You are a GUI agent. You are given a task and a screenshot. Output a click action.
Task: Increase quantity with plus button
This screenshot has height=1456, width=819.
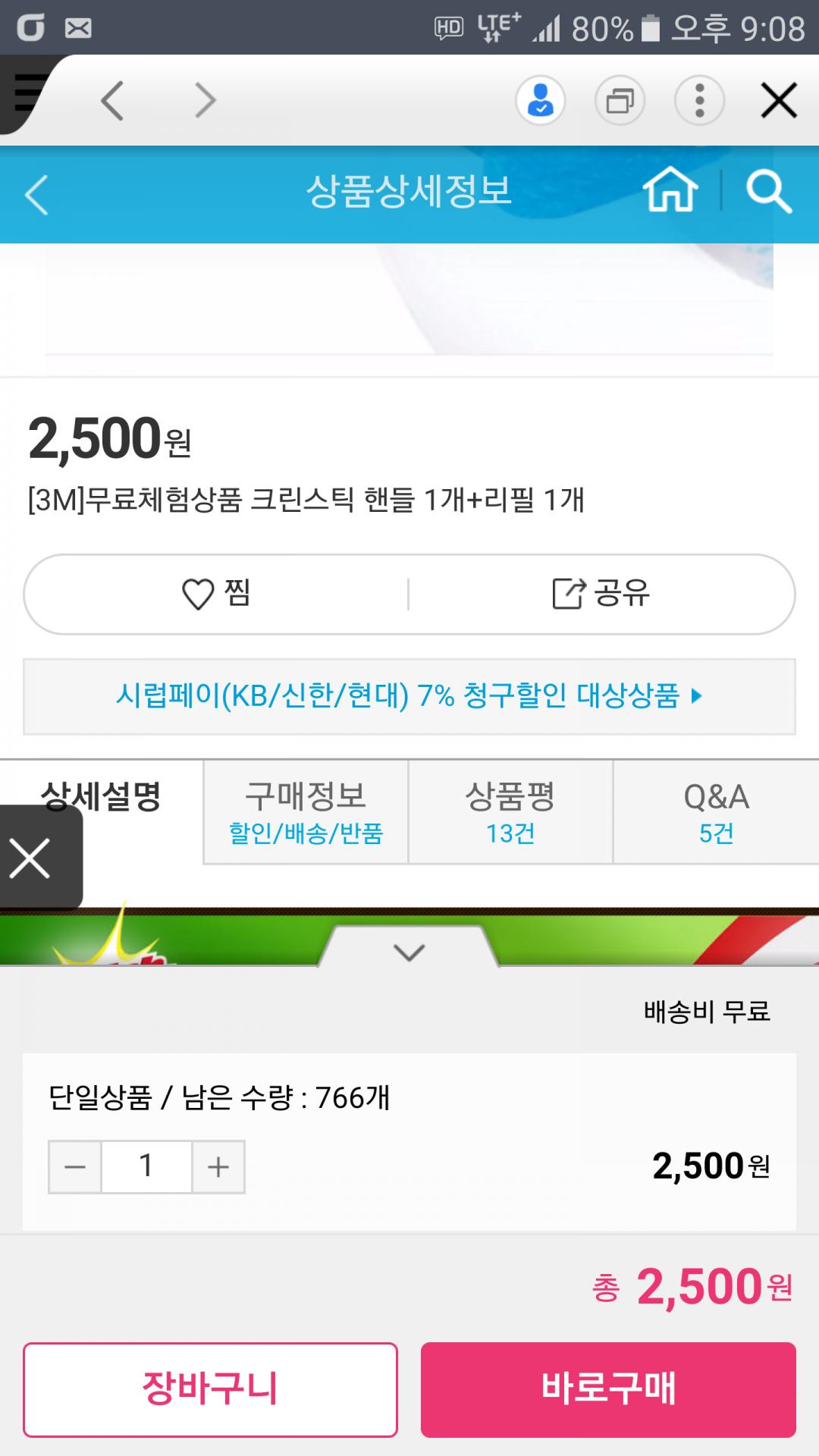coord(218,1167)
